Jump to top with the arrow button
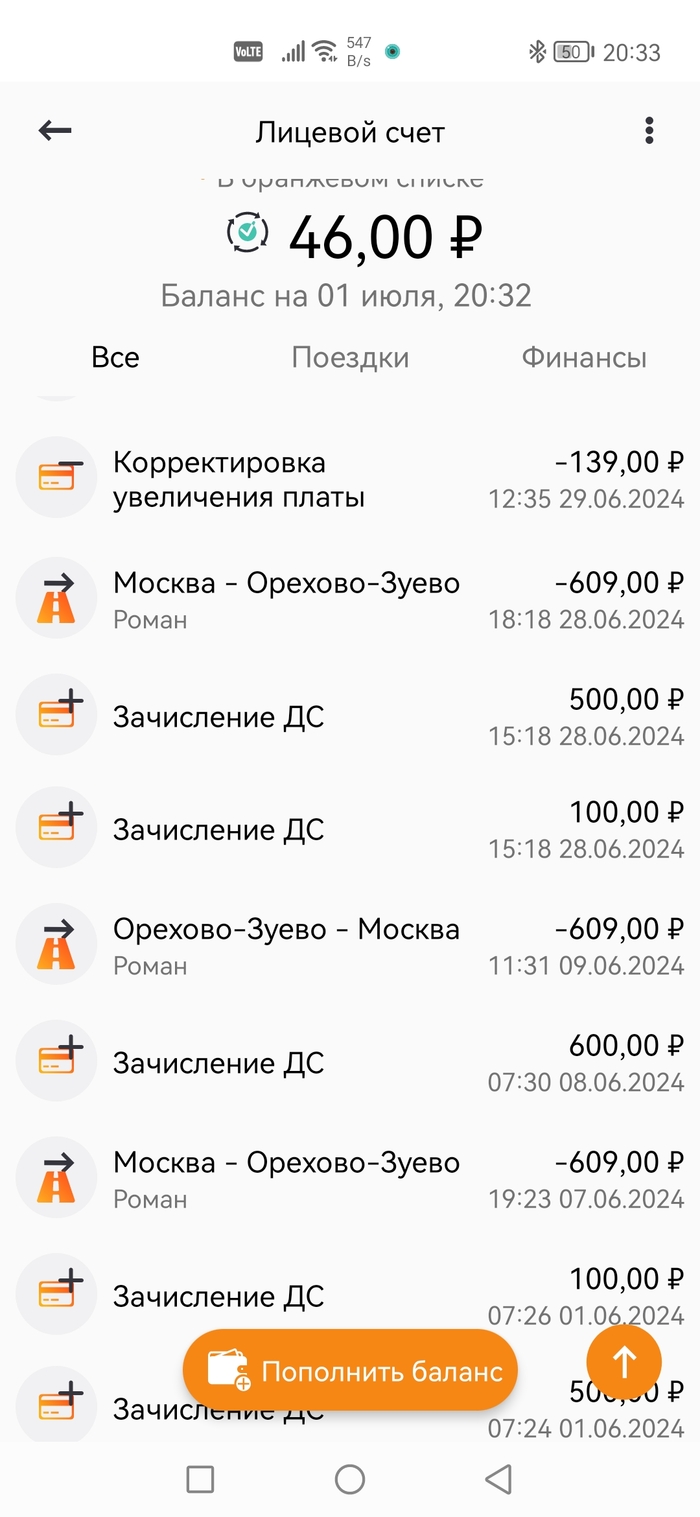Screen dimensions: 700x1517 [x=624, y=1361]
